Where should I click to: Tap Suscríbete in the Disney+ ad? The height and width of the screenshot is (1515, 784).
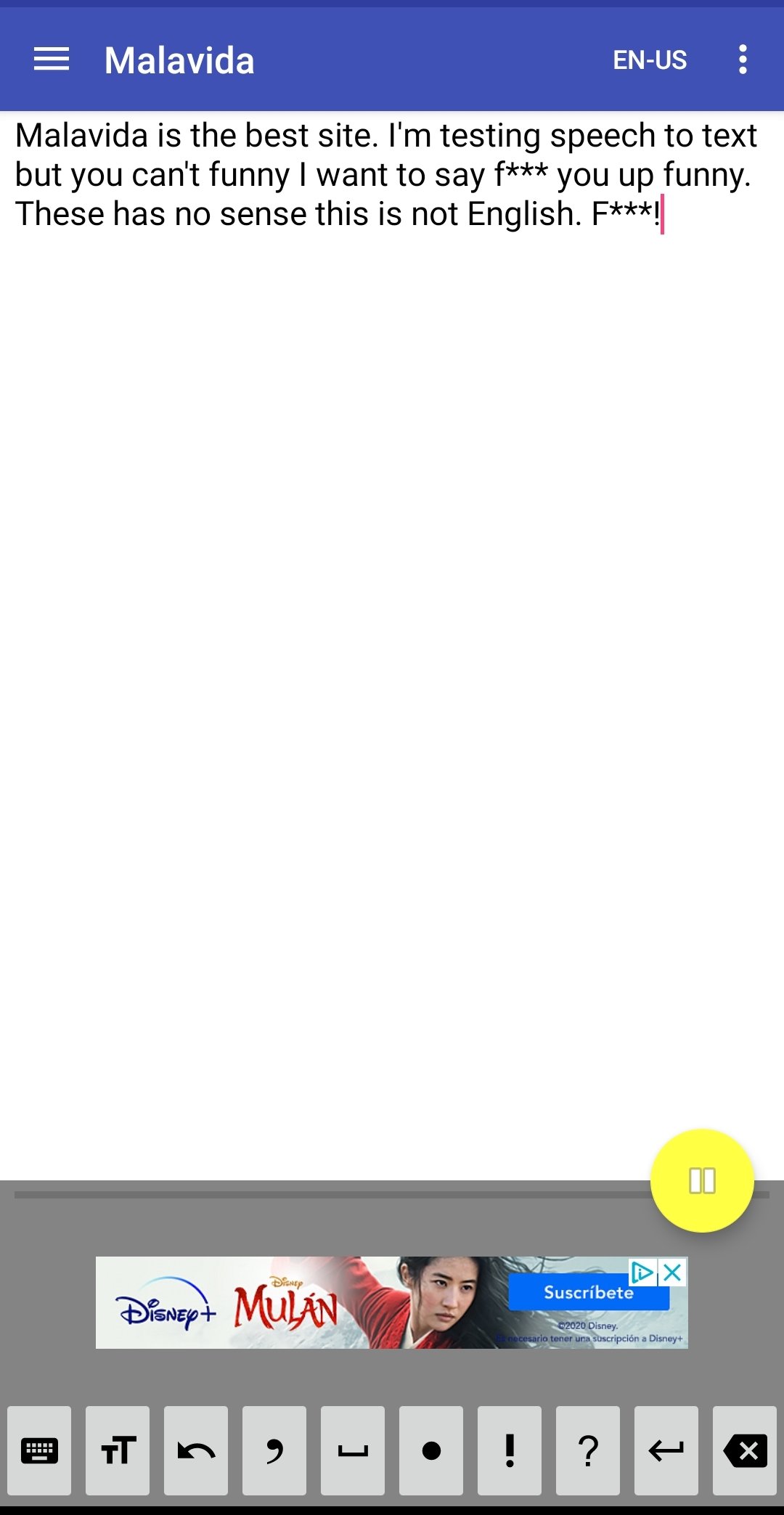[x=589, y=1292]
